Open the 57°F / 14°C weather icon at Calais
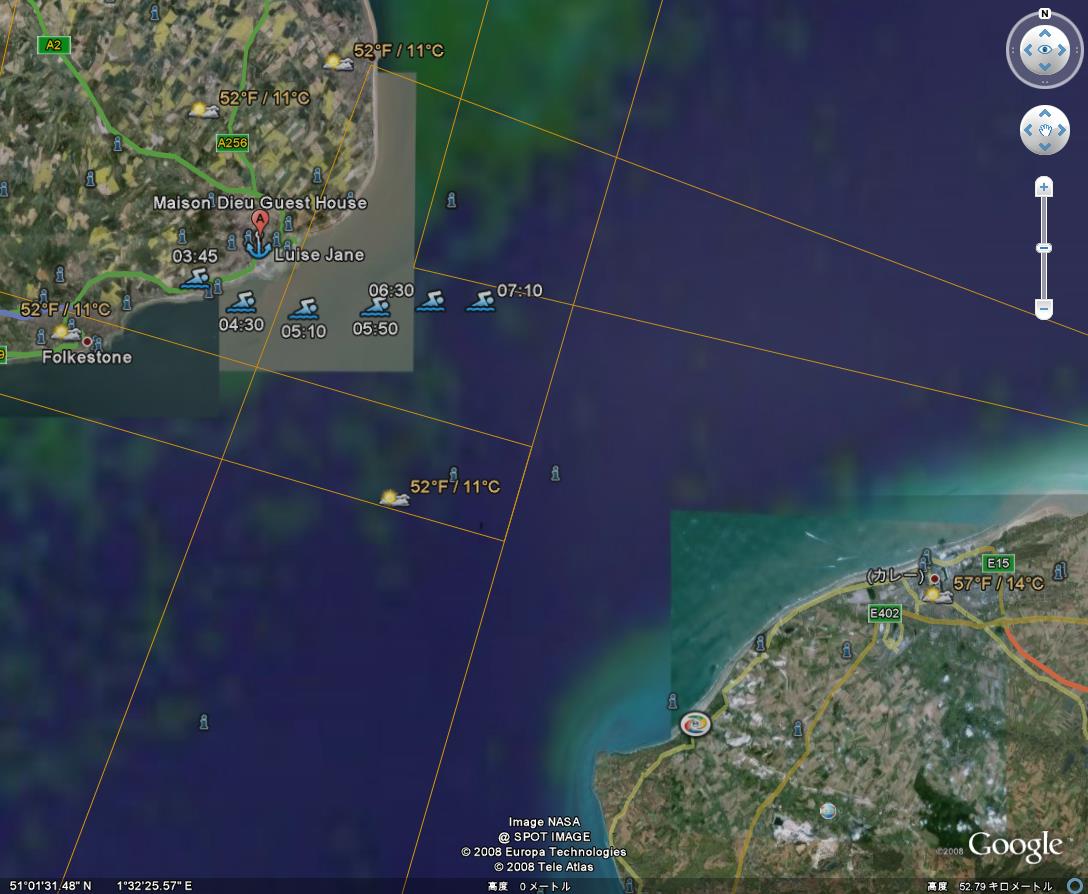1088x894 pixels. pos(939,595)
